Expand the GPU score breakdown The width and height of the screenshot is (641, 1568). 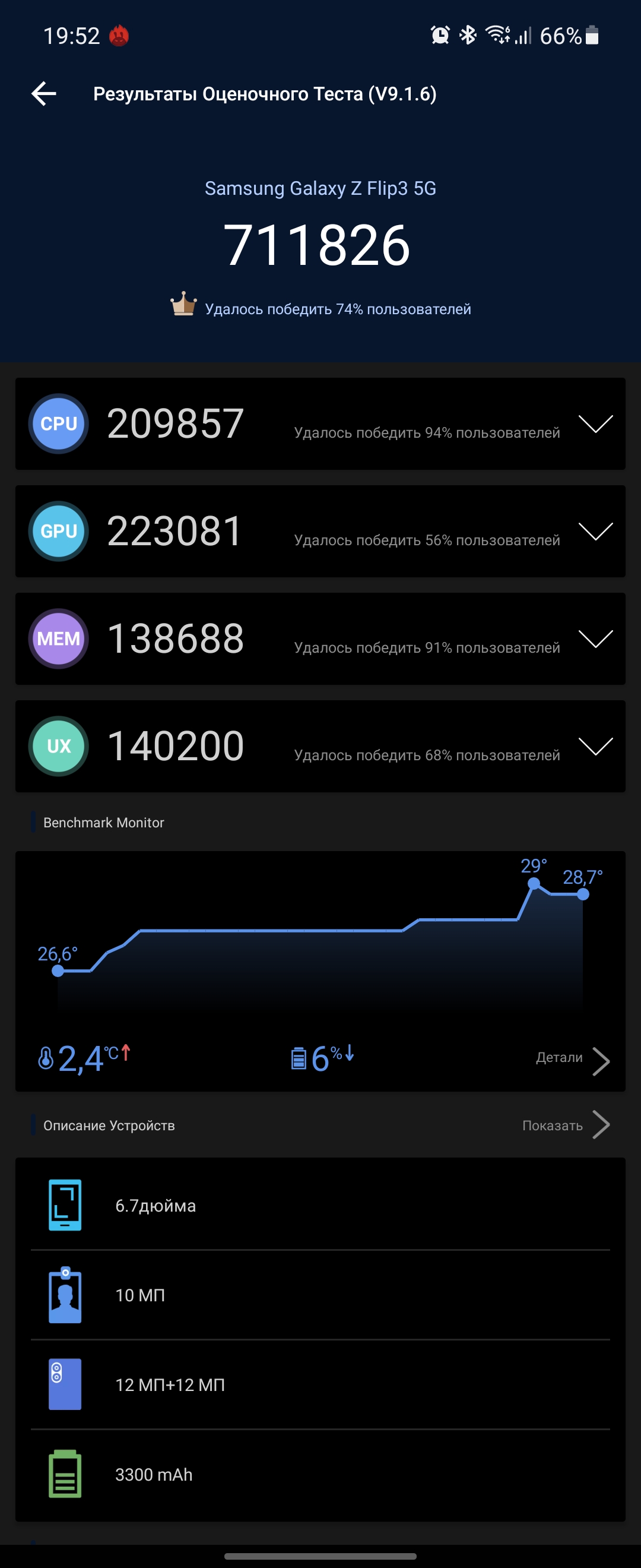[x=595, y=532]
